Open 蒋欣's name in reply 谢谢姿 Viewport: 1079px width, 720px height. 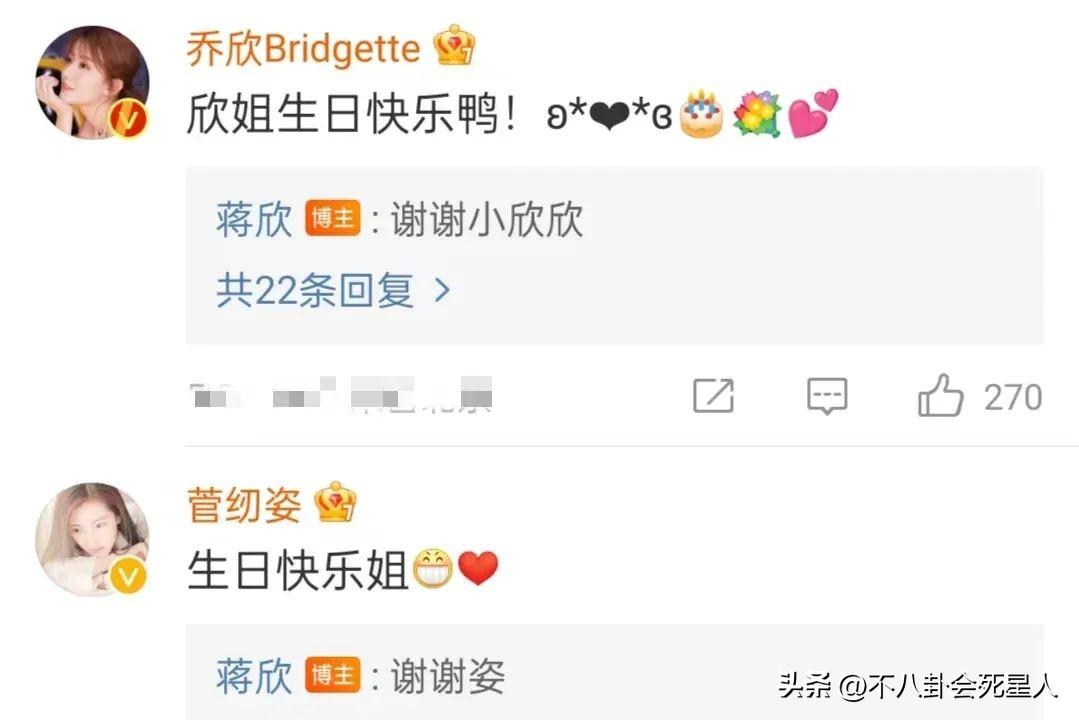tap(254, 677)
